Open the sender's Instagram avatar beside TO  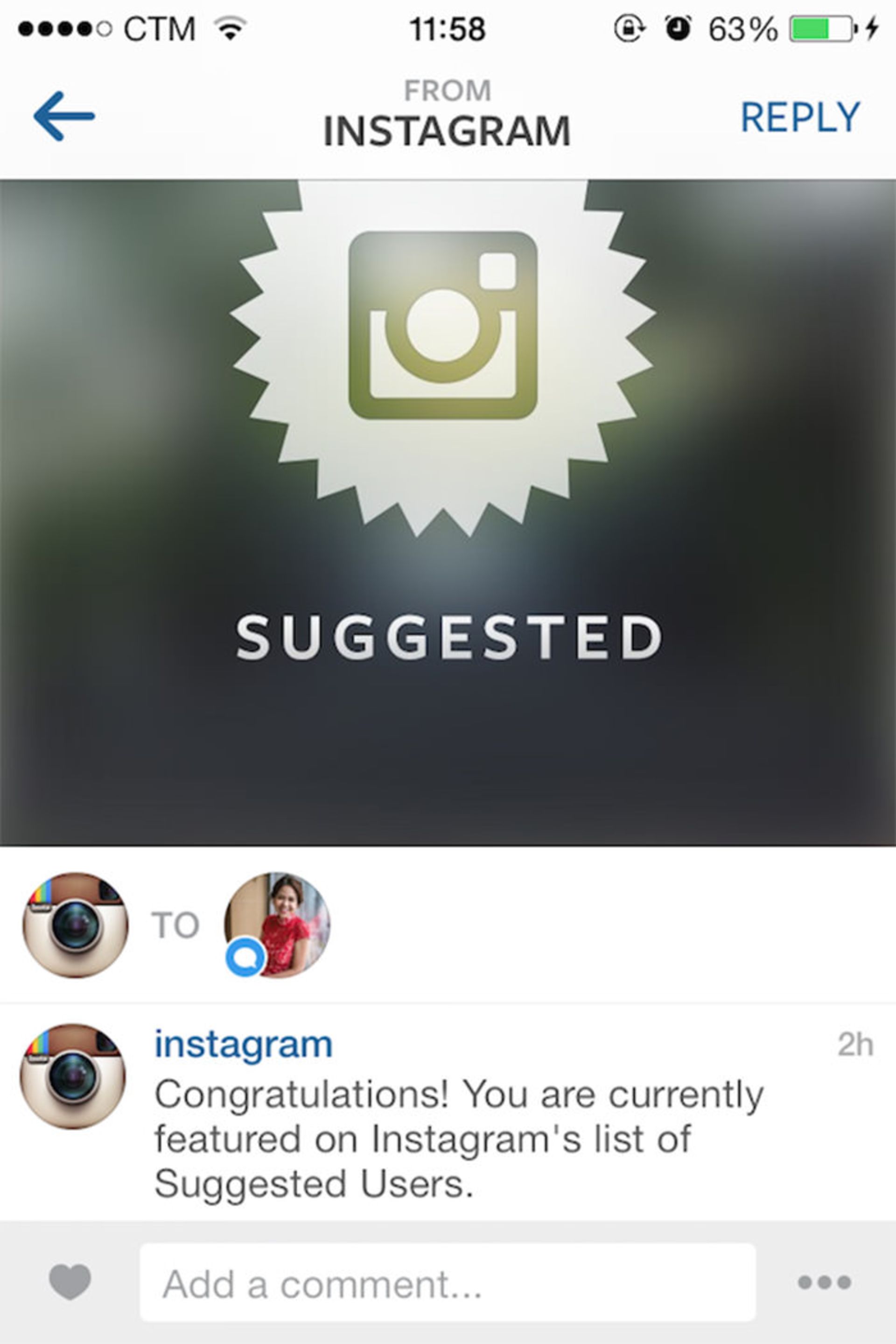tap(76, 924)
